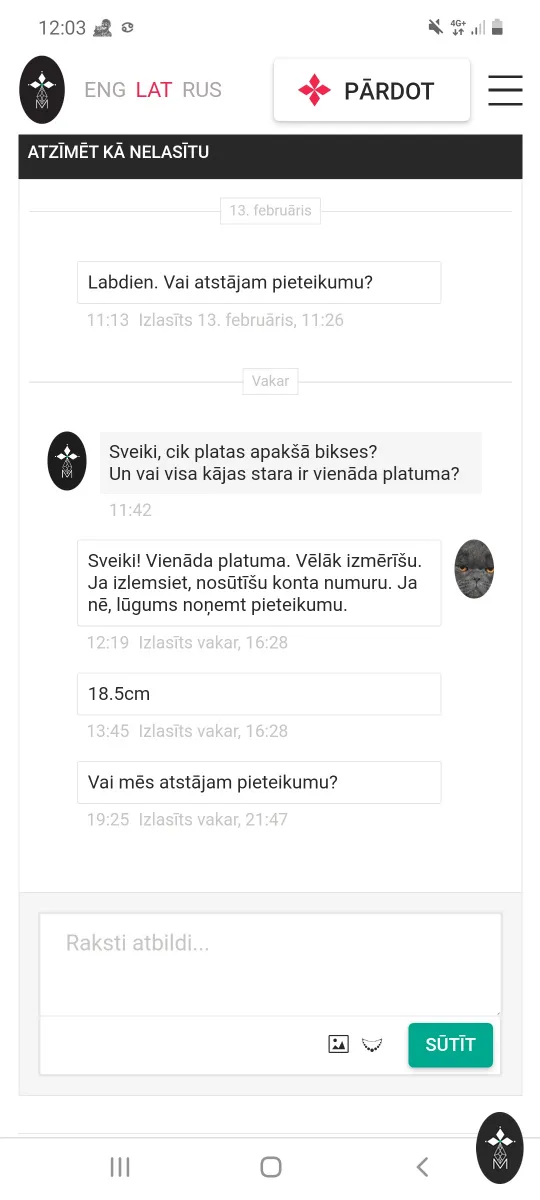Open the cat avatar user profile

point(475,569)
